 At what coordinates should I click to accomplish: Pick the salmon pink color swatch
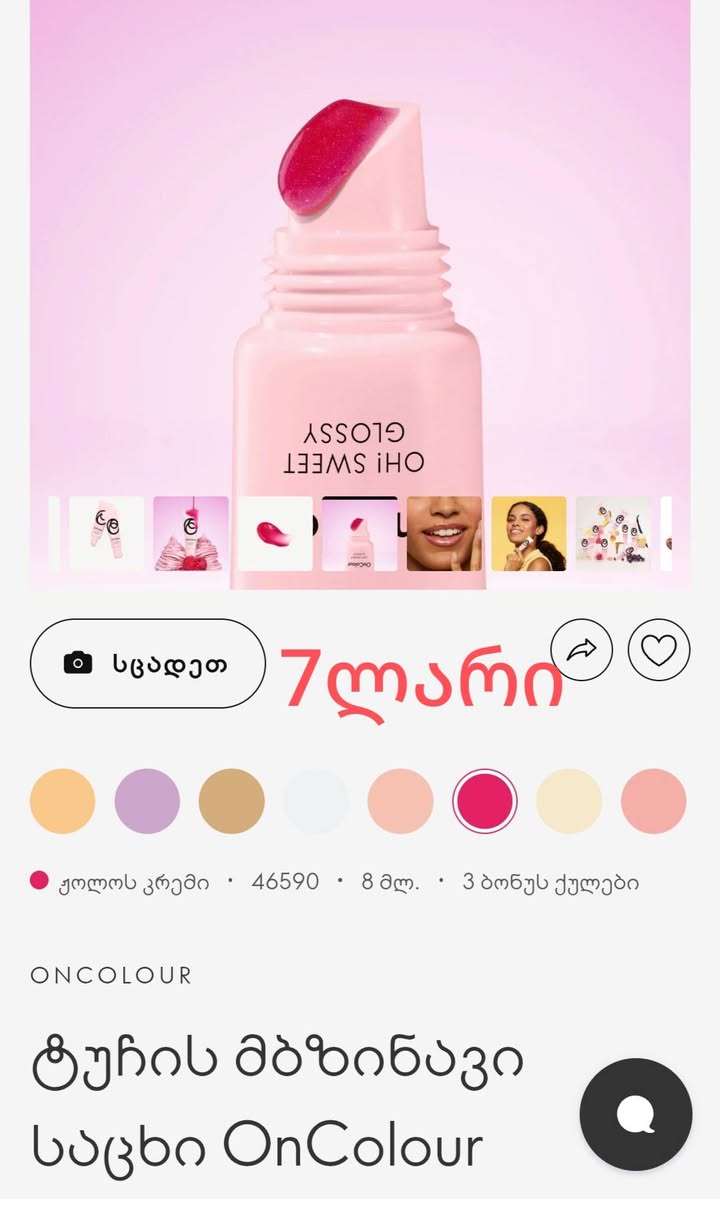[654, 801]
